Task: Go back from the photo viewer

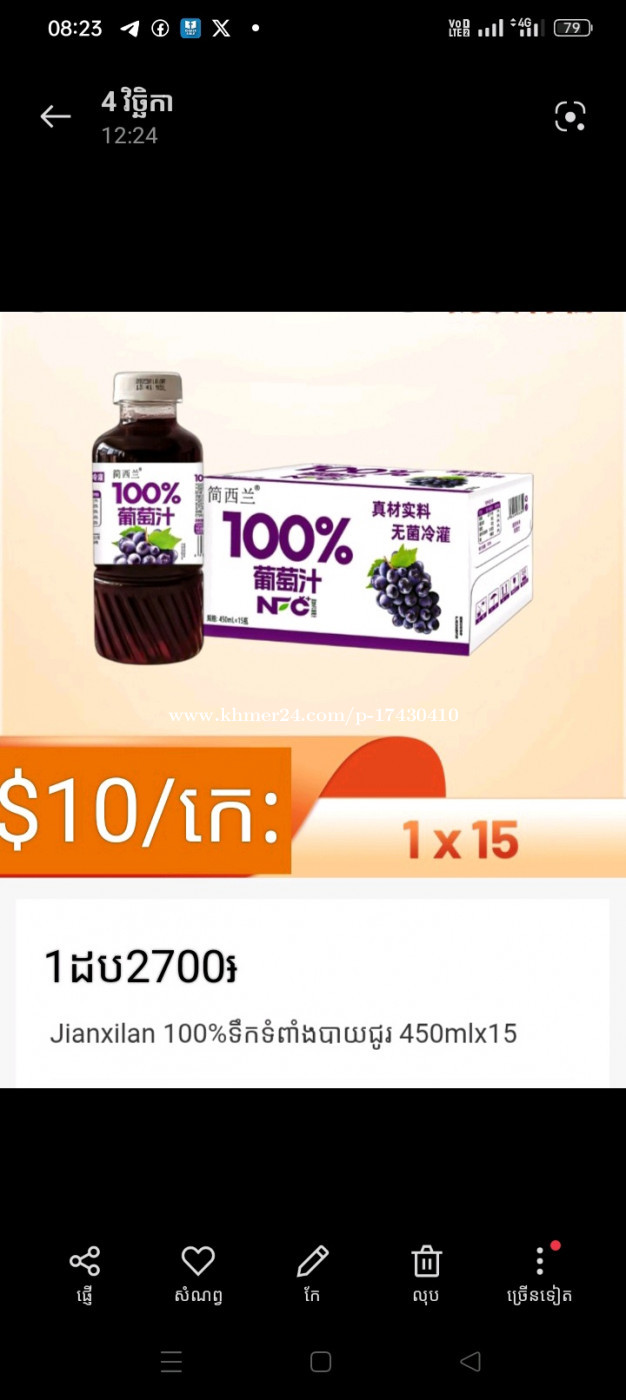Action: tap(55, 117)
